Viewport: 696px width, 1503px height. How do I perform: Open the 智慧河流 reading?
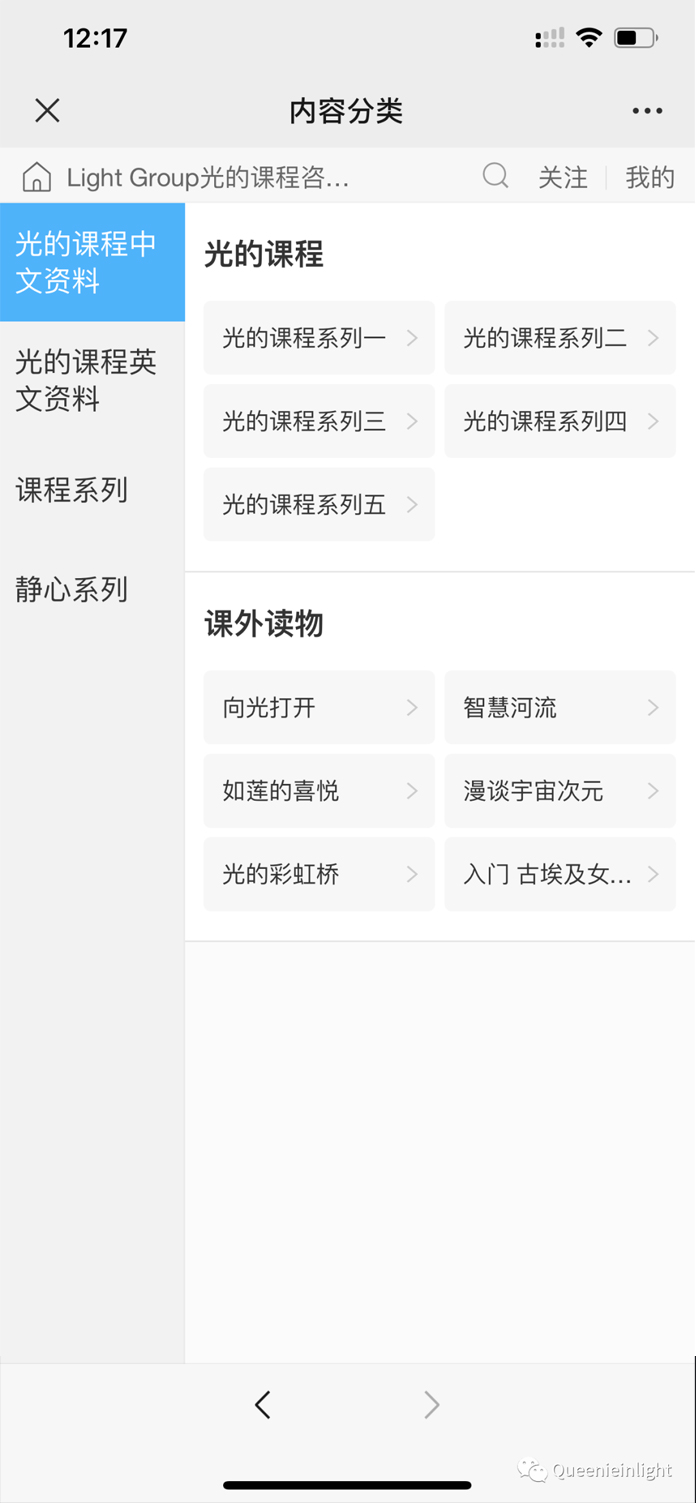[x=560, y=708]
